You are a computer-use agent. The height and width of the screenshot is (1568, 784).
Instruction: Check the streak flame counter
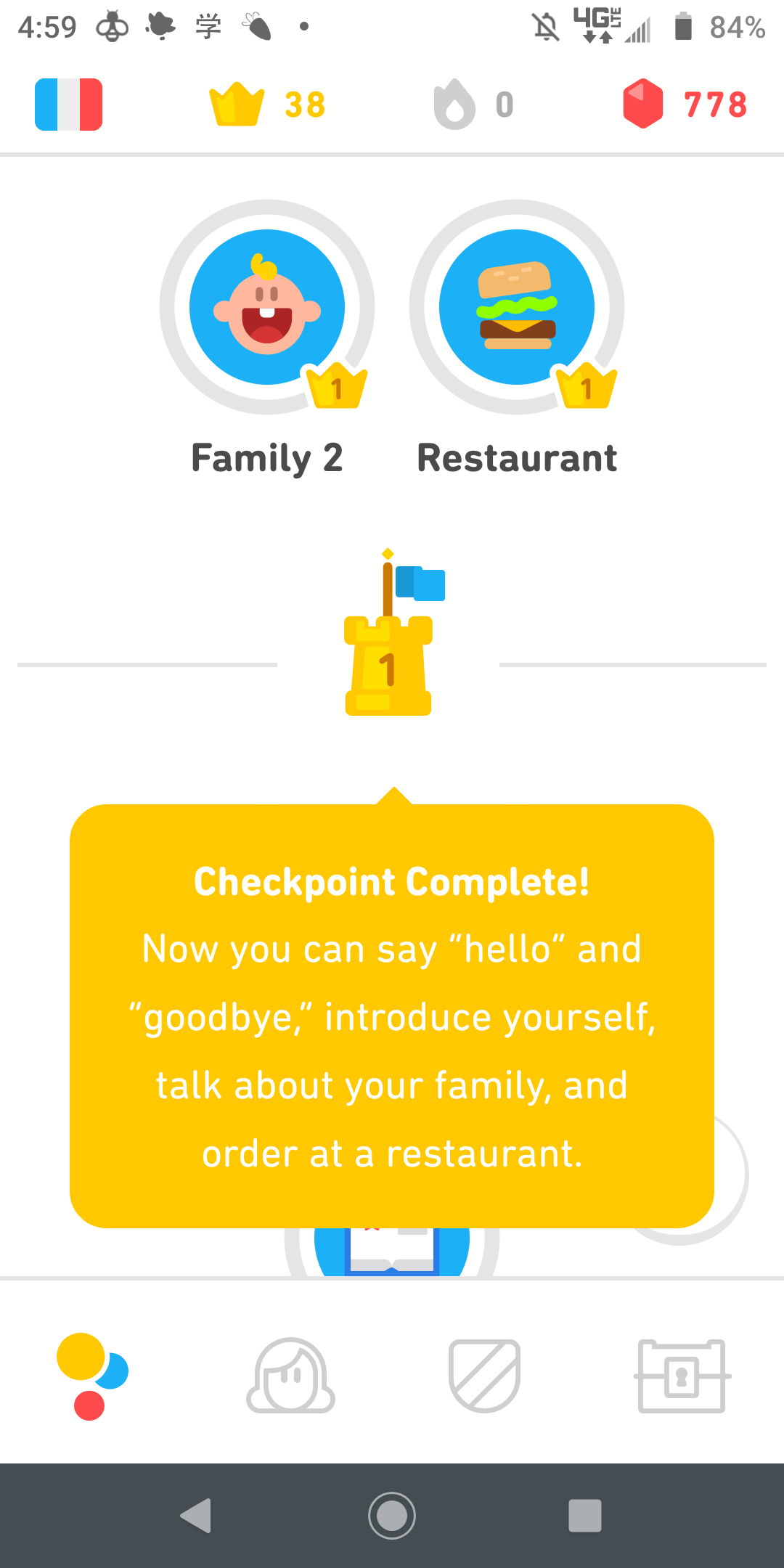(472, 105)
